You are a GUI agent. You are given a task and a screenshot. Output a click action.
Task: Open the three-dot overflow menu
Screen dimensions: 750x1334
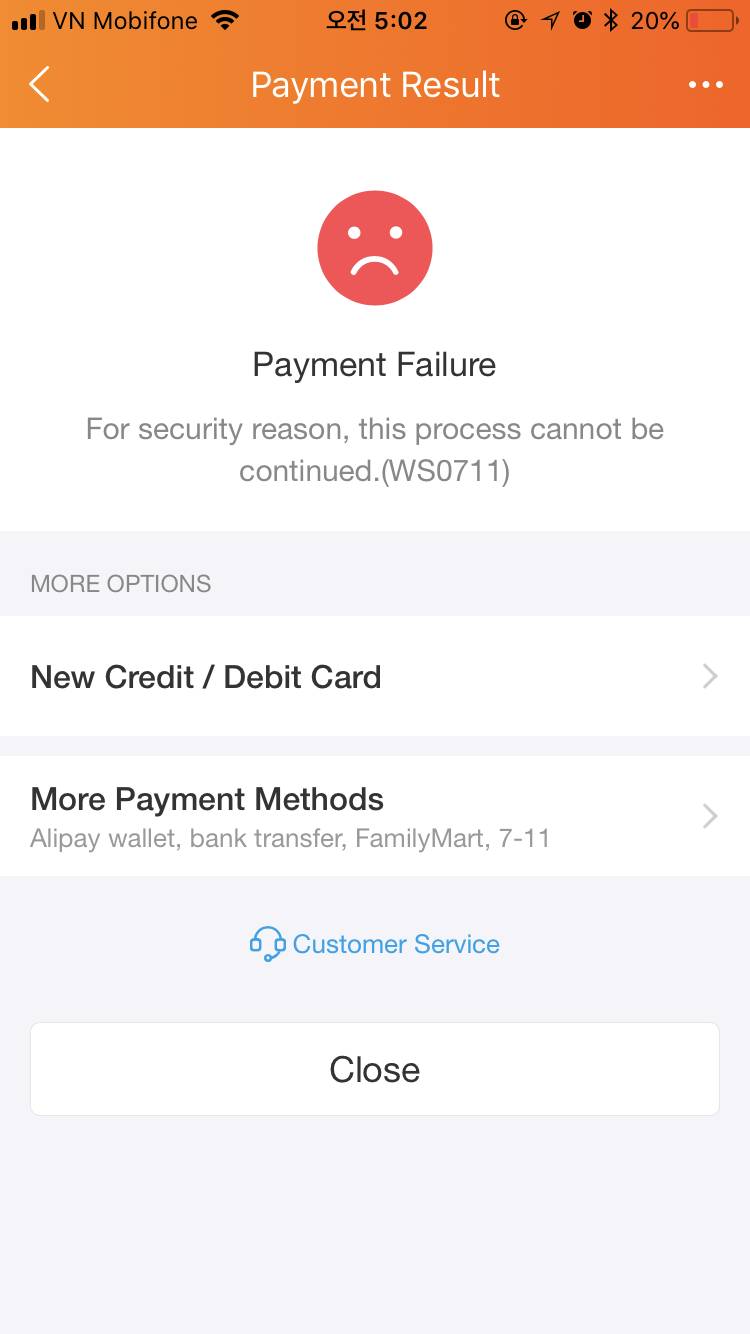tap(705, 85)
